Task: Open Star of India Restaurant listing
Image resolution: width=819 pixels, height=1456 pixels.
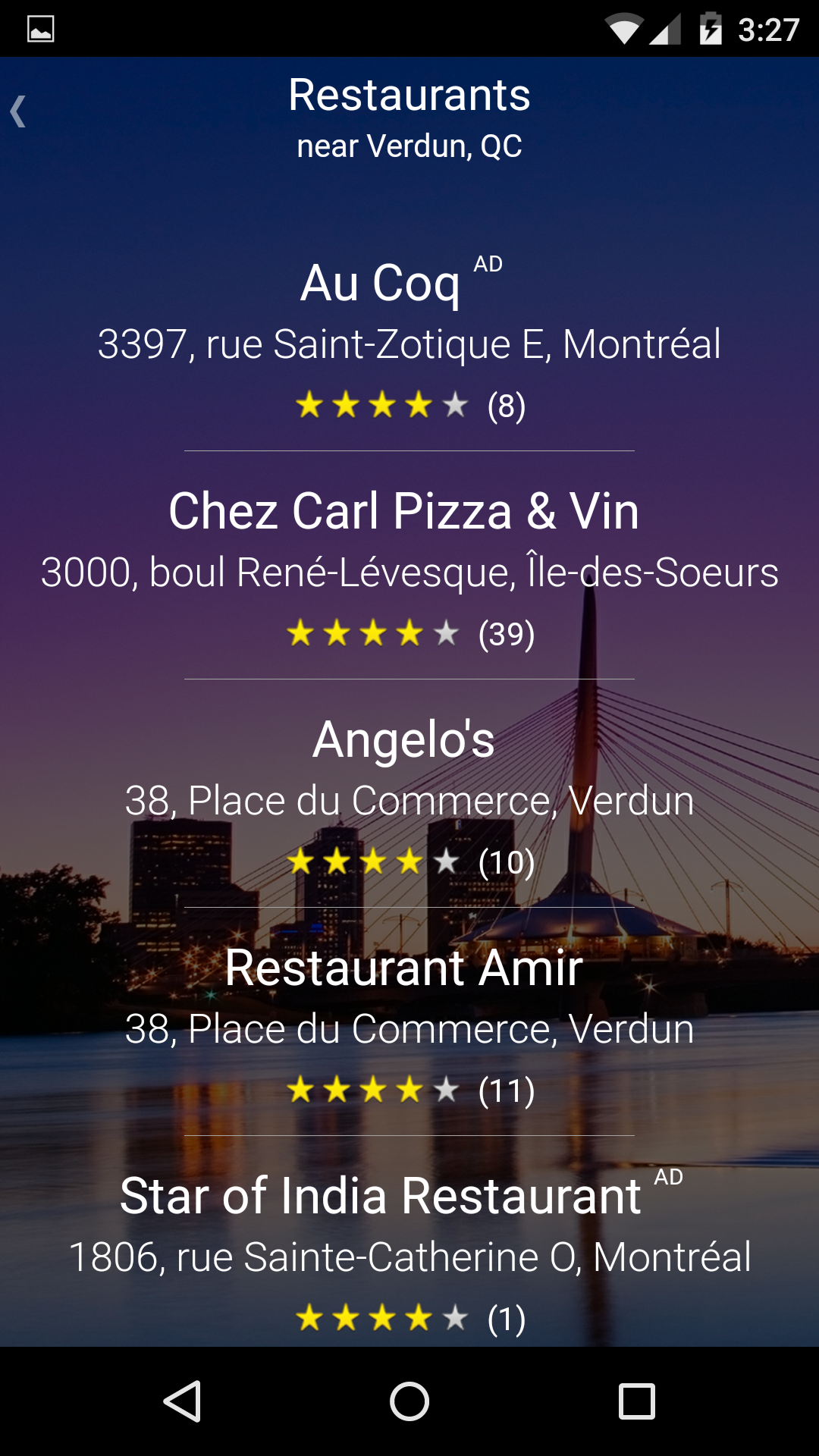Action: [409, 1251]
